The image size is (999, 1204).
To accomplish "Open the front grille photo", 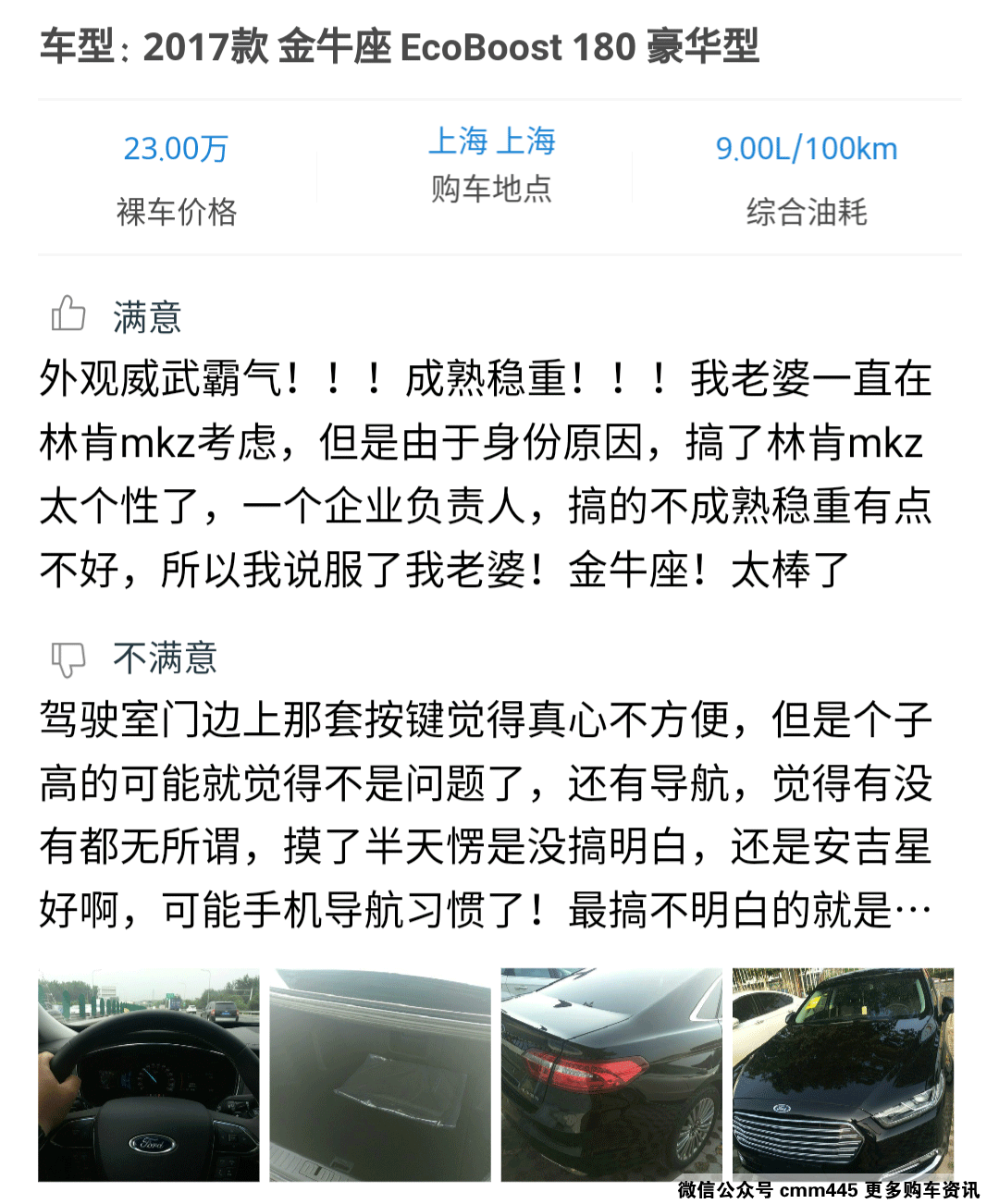I will tap(842, 1075).
